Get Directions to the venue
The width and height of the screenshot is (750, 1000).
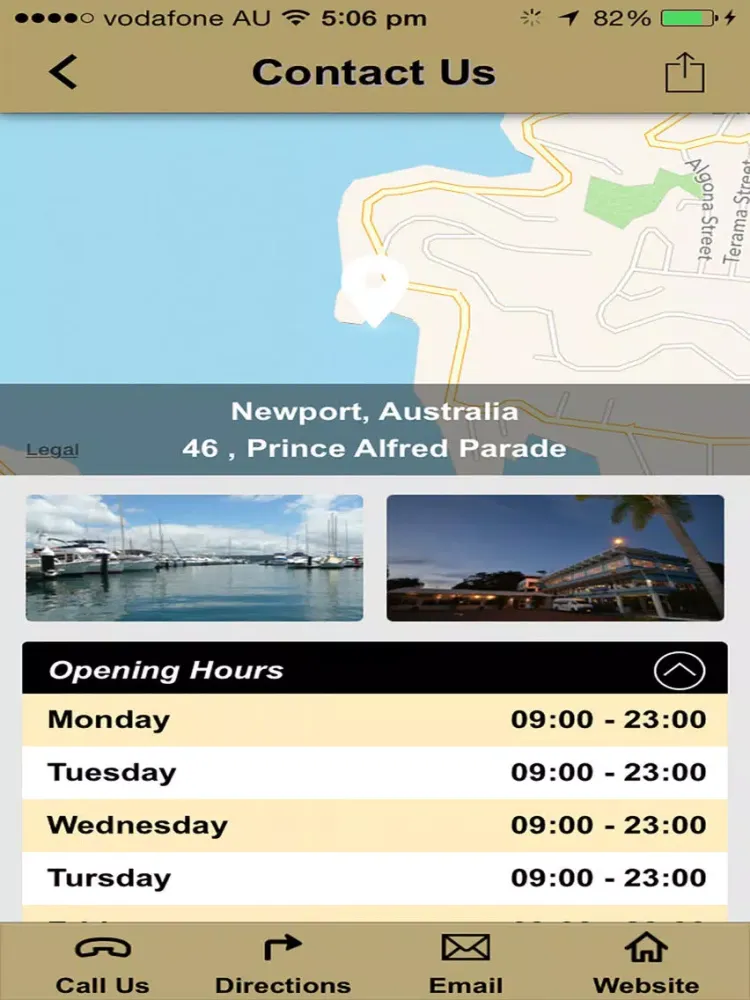[283, 965]
